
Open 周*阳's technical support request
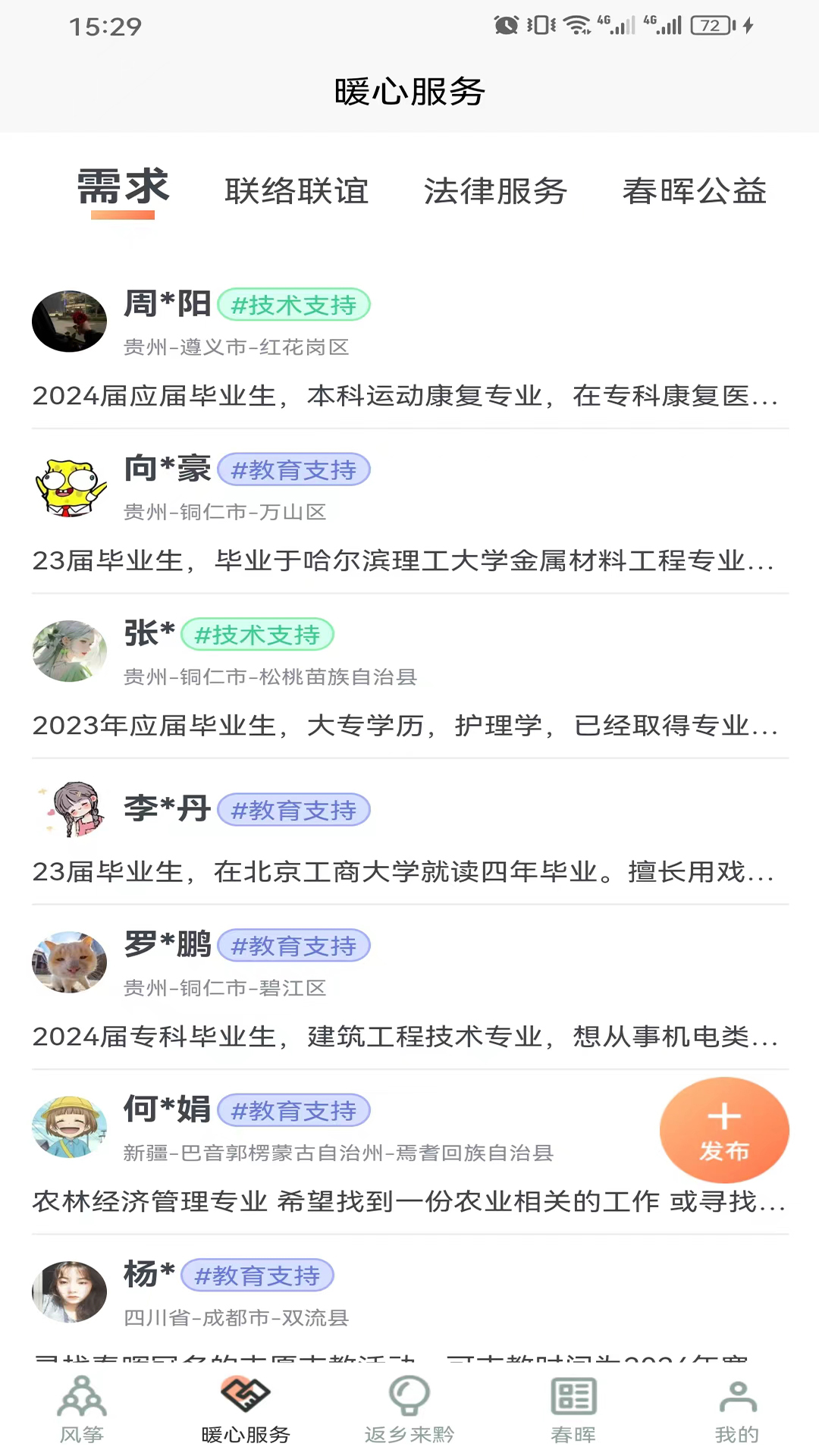click(x=405, y=395)
